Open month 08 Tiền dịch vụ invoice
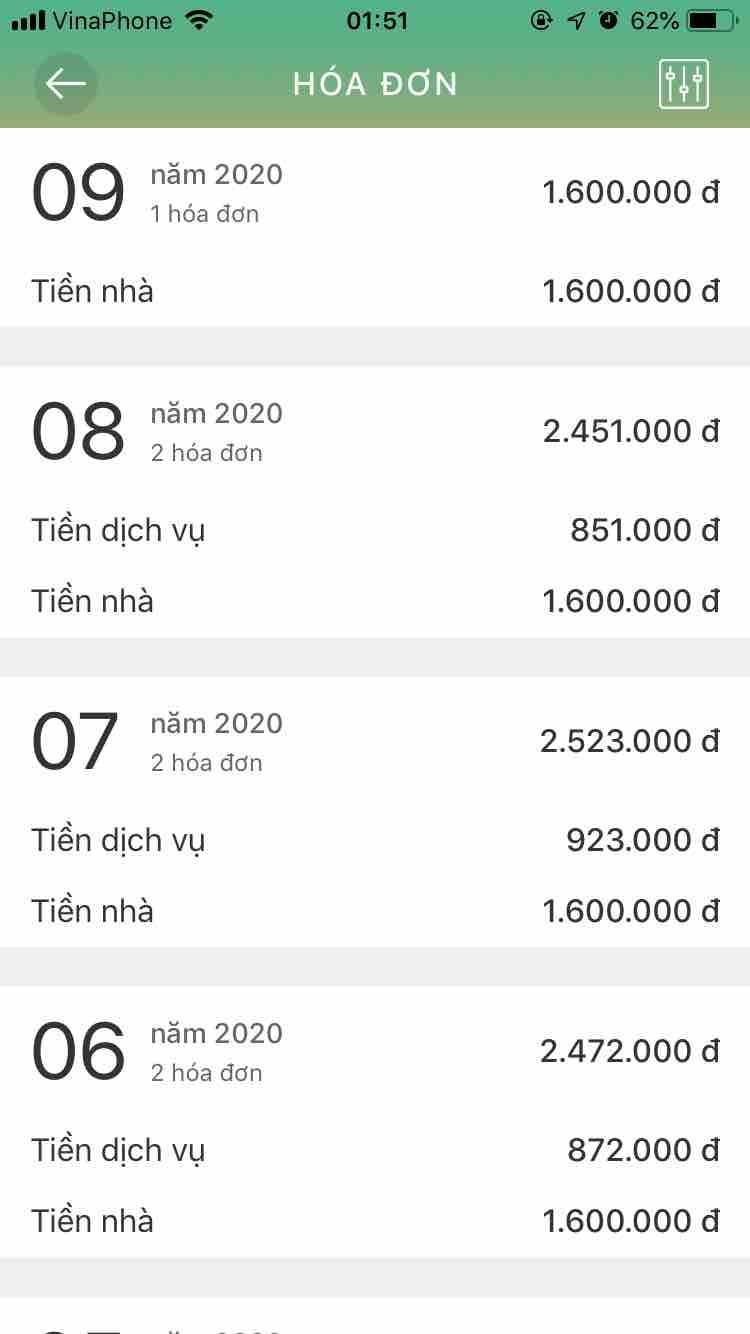The image size is (750, 1334). pyautogui.click(x=375, y=530)
